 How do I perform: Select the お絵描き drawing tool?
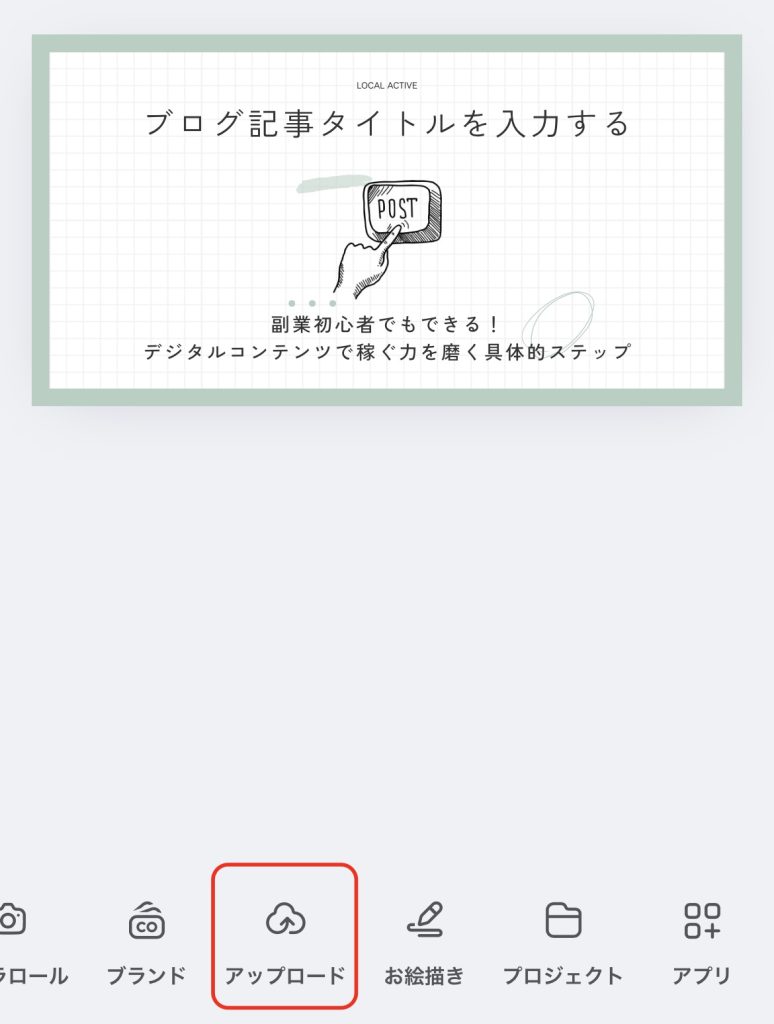(x=424, y=938)
